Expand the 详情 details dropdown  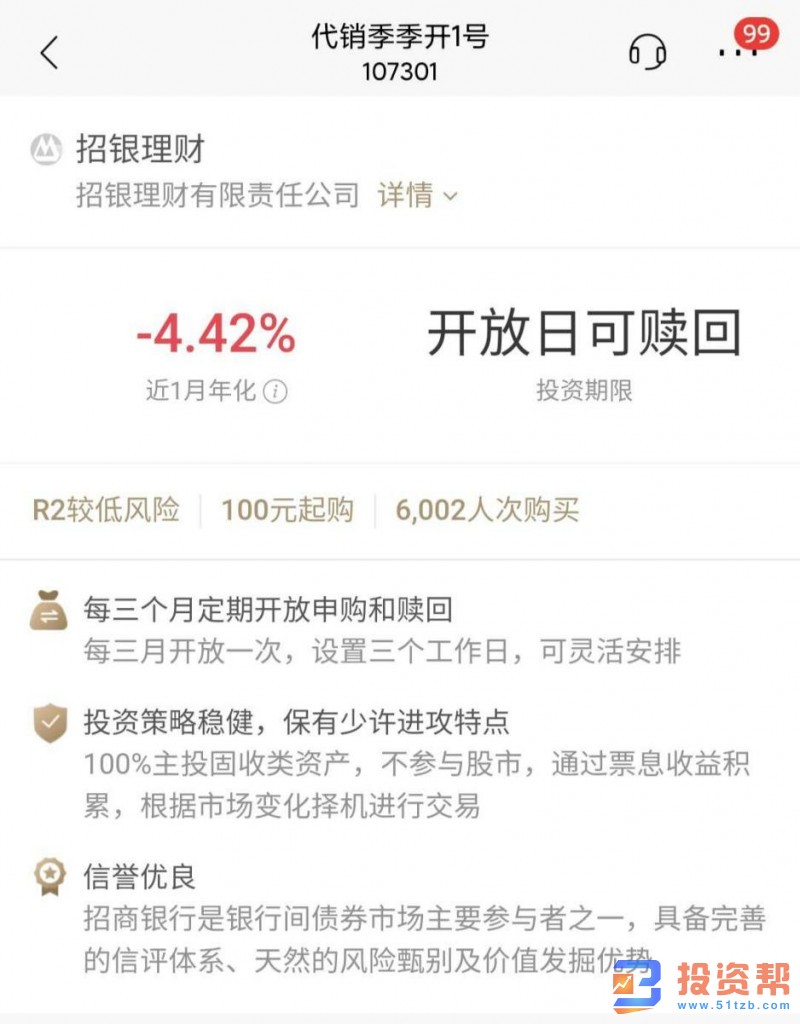(x=417, y=195)
